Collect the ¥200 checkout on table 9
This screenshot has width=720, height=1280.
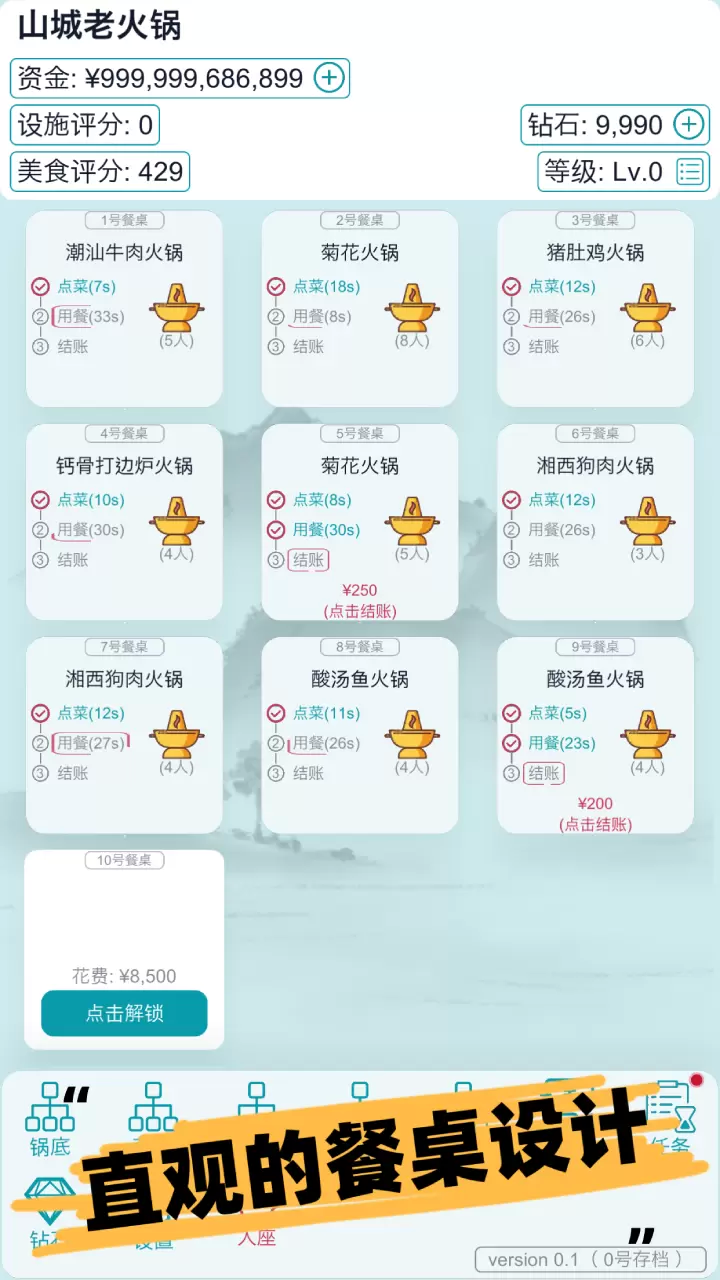(595, 813)
